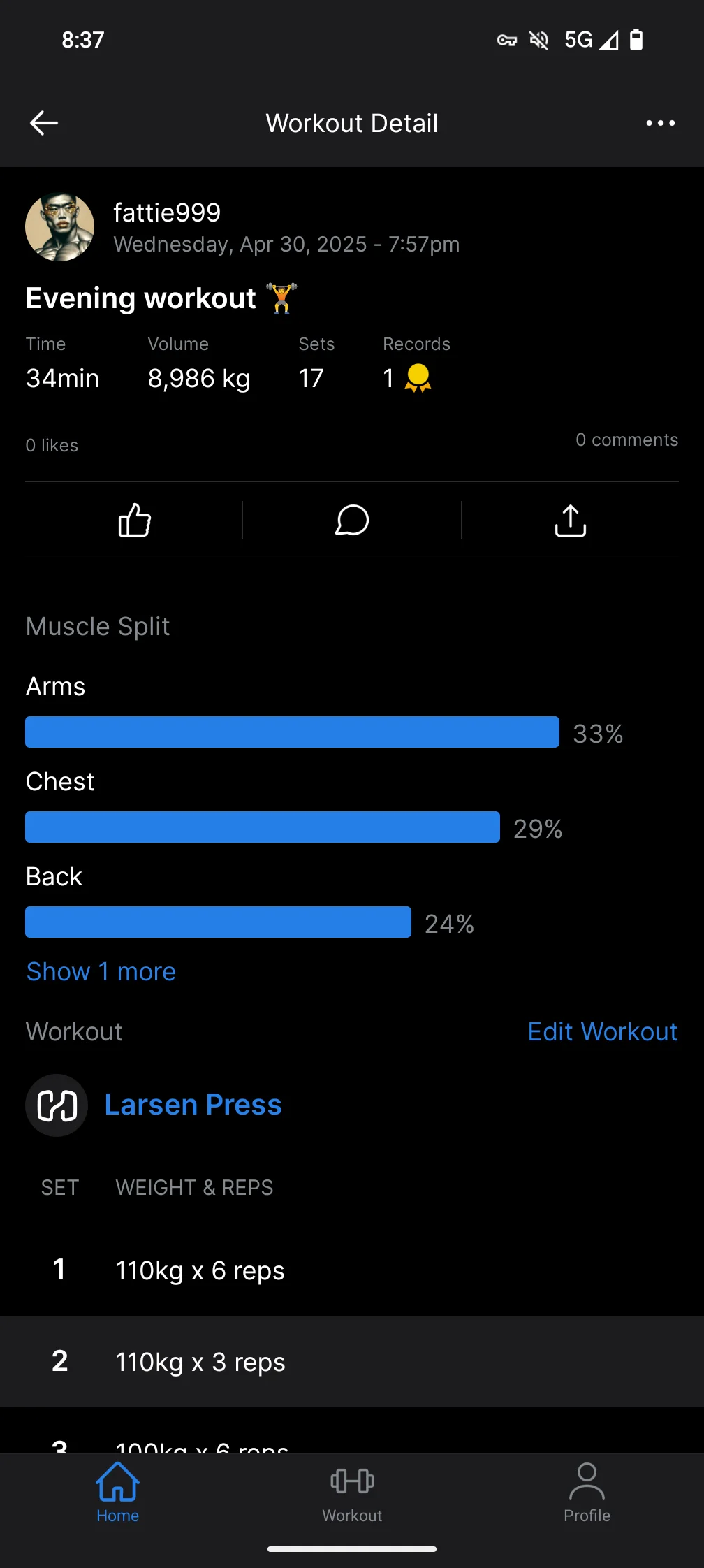Like this workout with the thumbs-up icon
This screenshot has width=704, height=1568.
134,521
